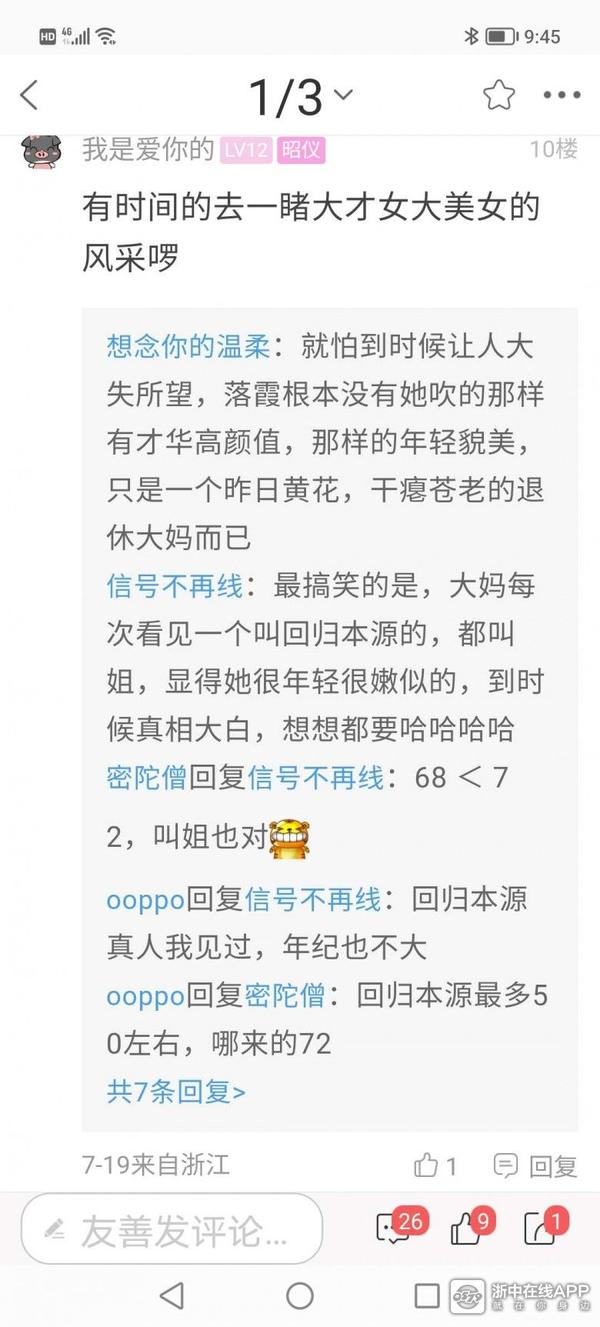Open the comments icon showing 26

[396, 1228]
